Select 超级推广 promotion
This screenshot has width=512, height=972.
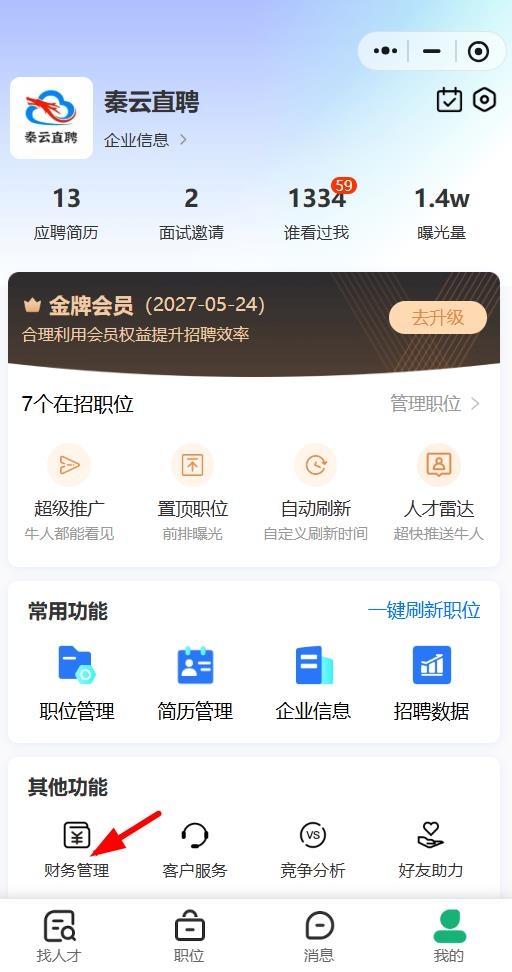click(x=69, y=493)
